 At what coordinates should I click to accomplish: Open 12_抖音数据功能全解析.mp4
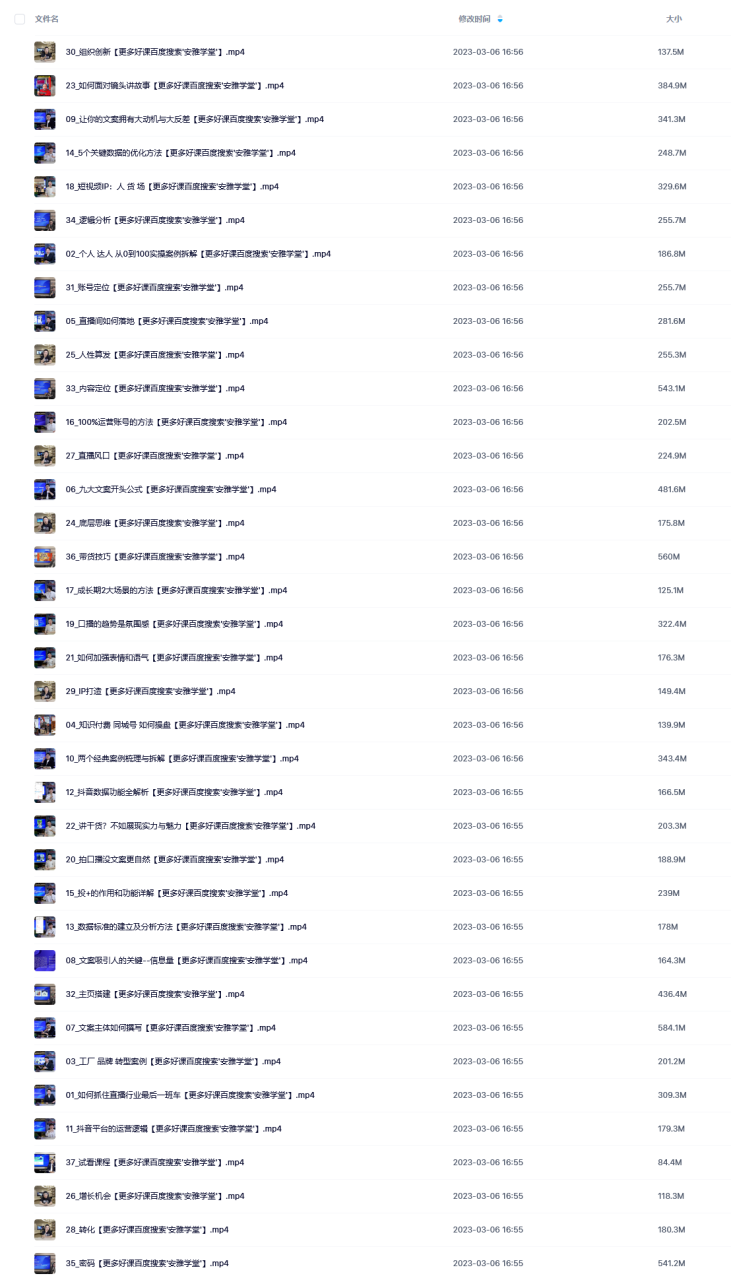click(174, 792)
